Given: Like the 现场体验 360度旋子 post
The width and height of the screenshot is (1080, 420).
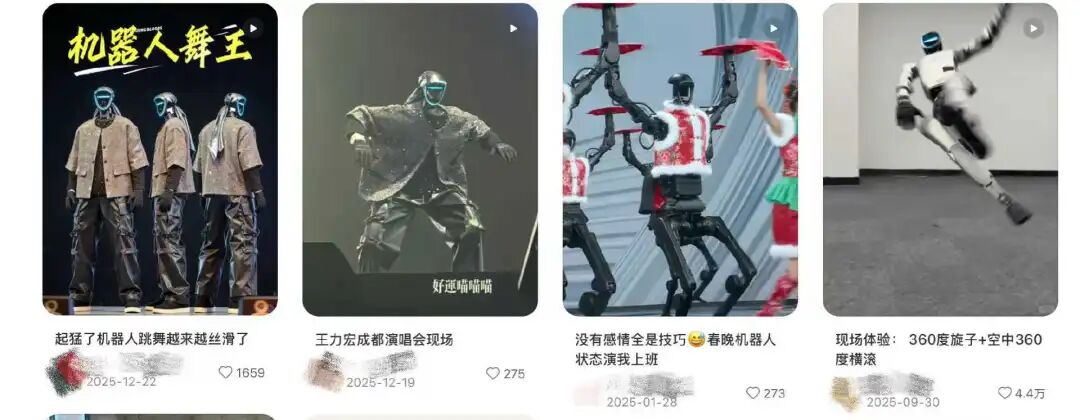Looking at the screenshot, I should pyautogui.click(x=1005, y=393).
